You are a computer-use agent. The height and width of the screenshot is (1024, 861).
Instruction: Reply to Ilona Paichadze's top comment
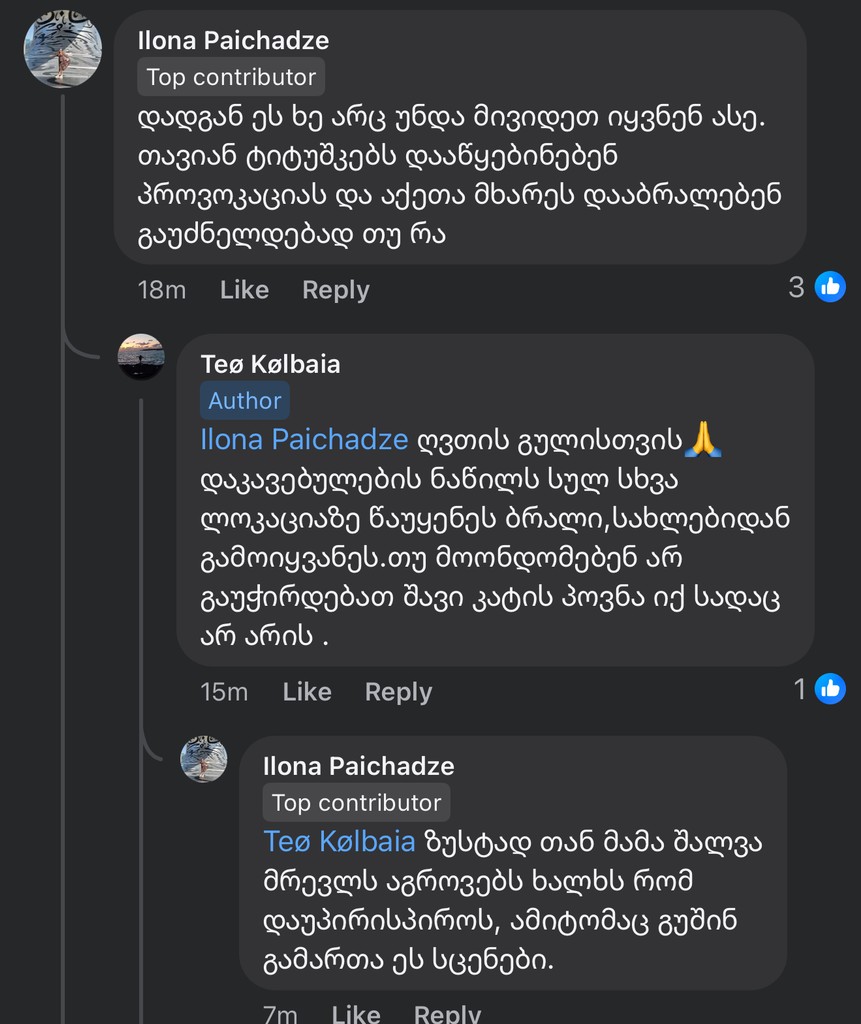(x=335, y=290)
